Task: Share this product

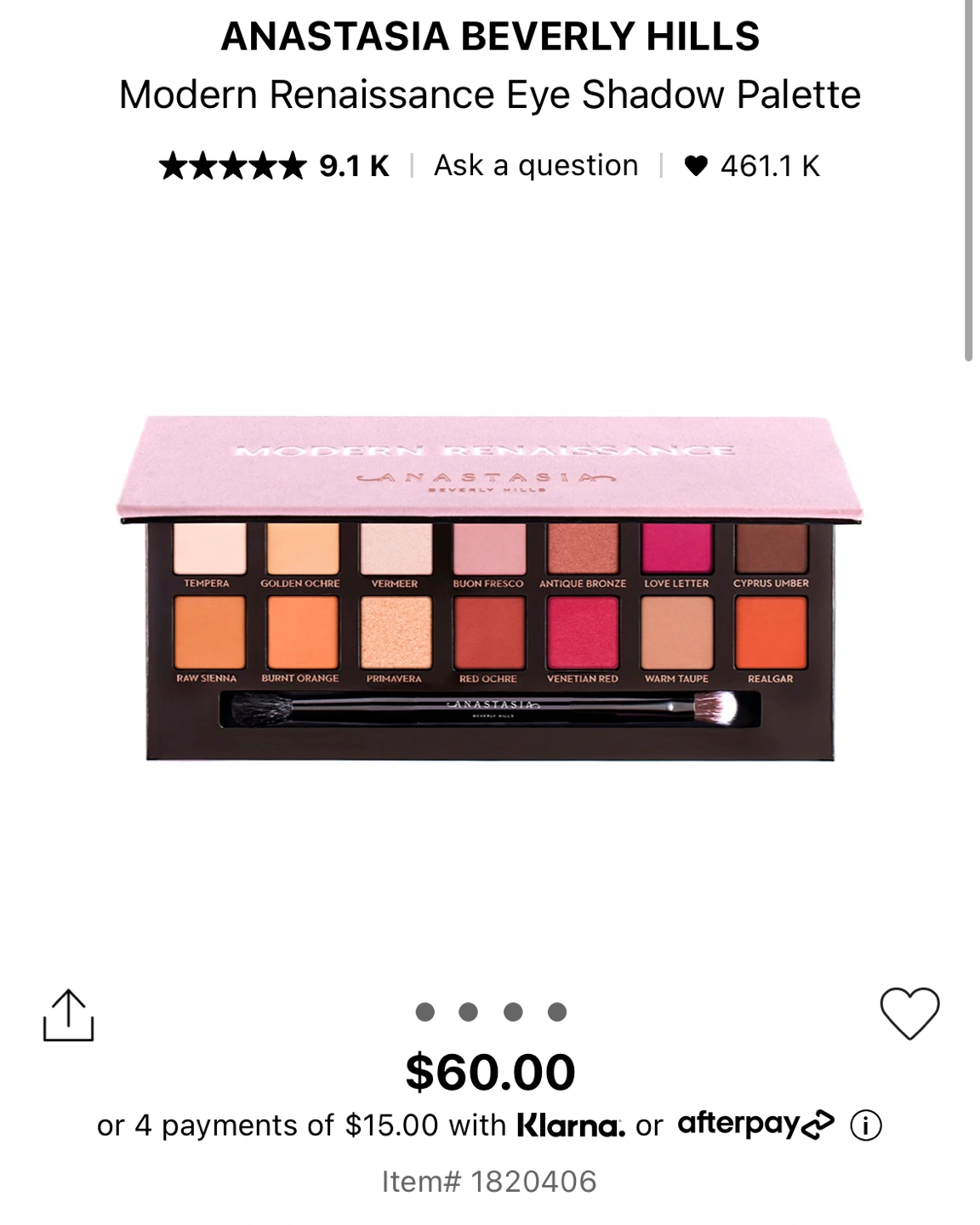Action: [68, 1014]
